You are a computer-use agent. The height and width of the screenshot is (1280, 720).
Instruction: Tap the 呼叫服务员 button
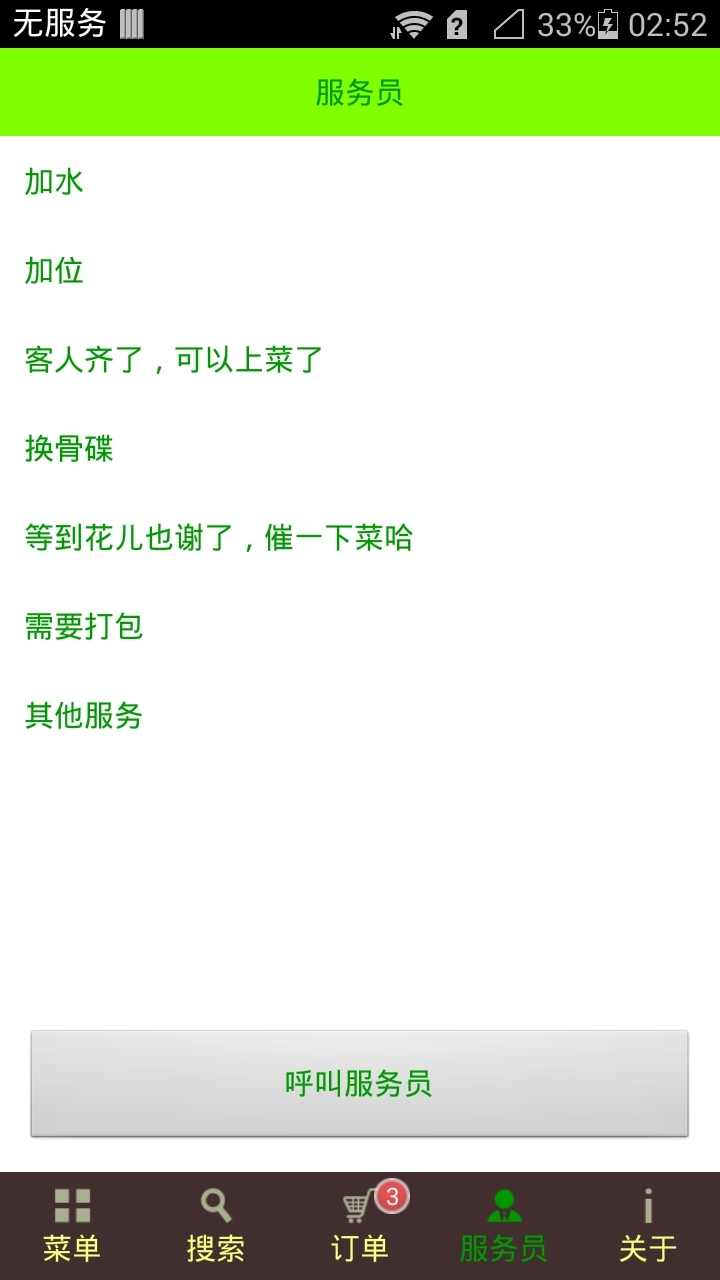click(359, 1083)
